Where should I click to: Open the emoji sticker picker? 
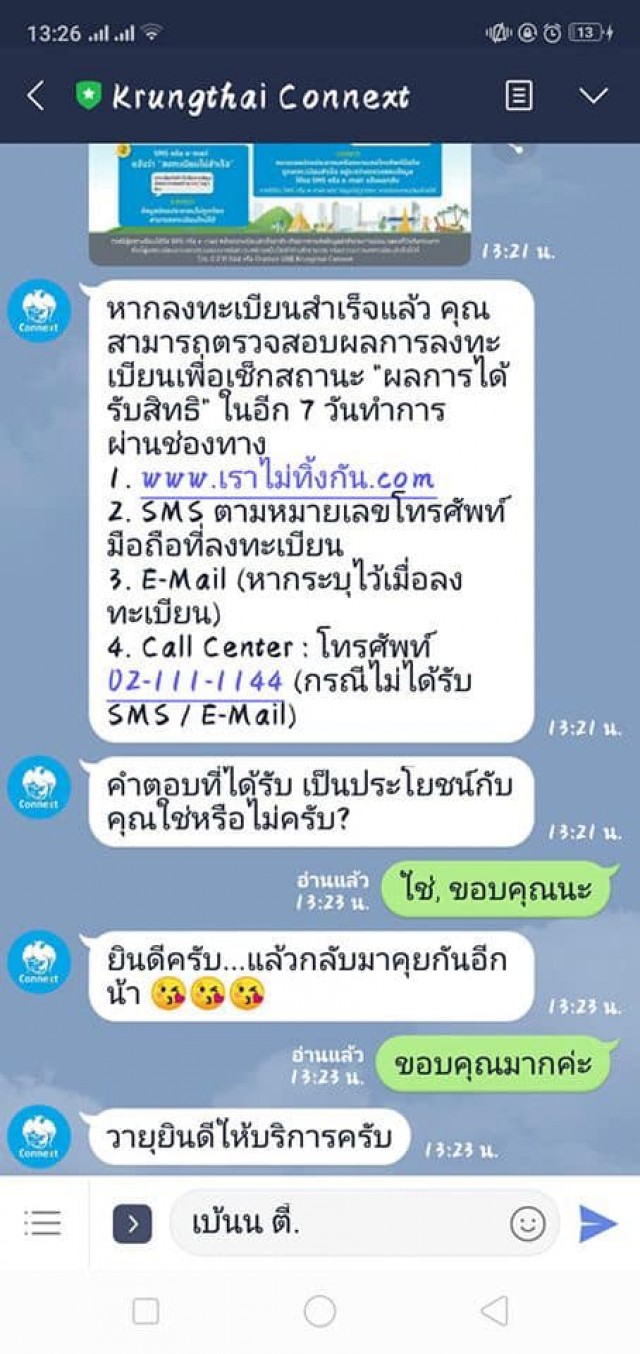[x=527, y=1222]
